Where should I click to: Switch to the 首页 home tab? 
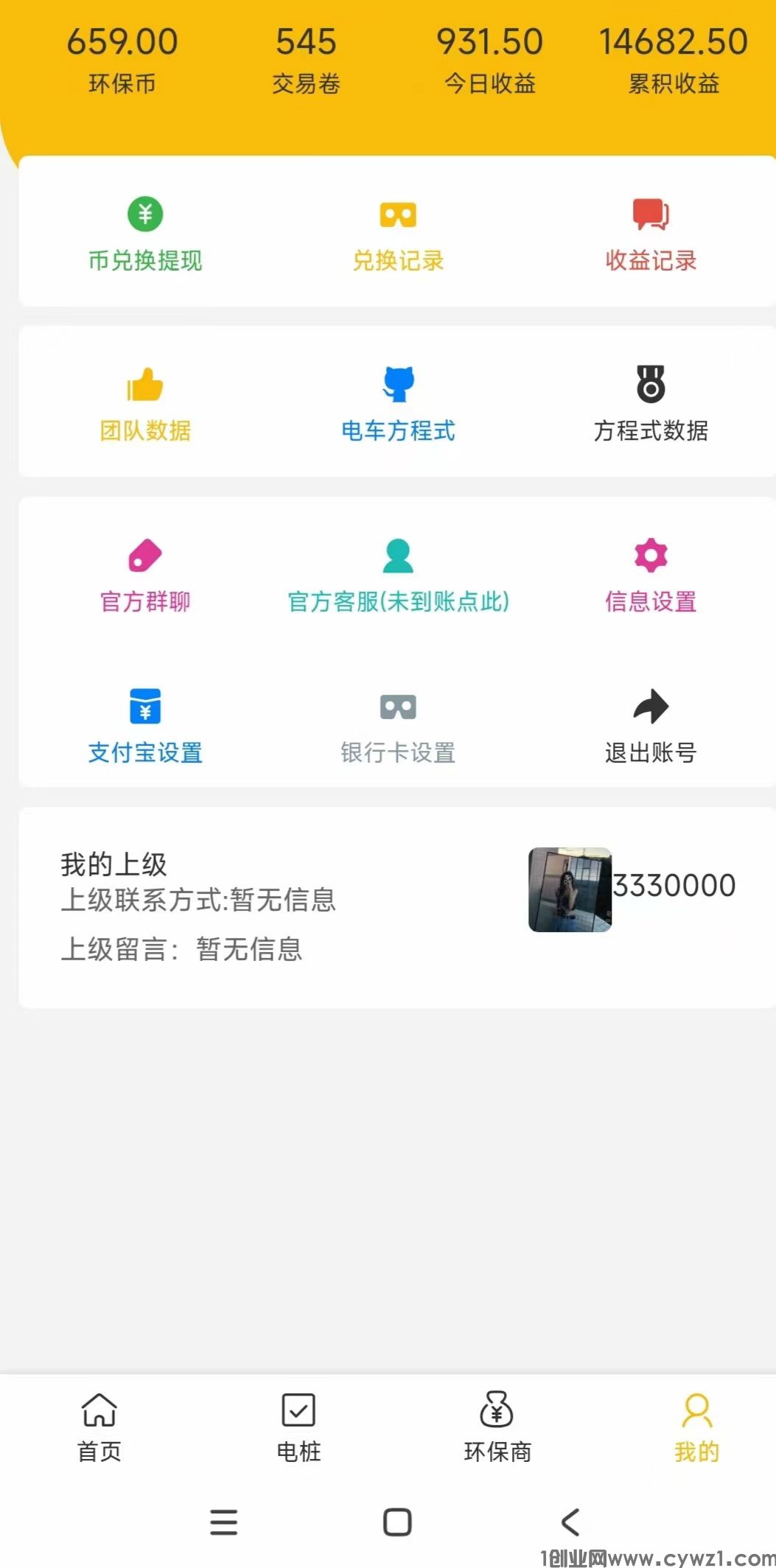coord(99,1427)
